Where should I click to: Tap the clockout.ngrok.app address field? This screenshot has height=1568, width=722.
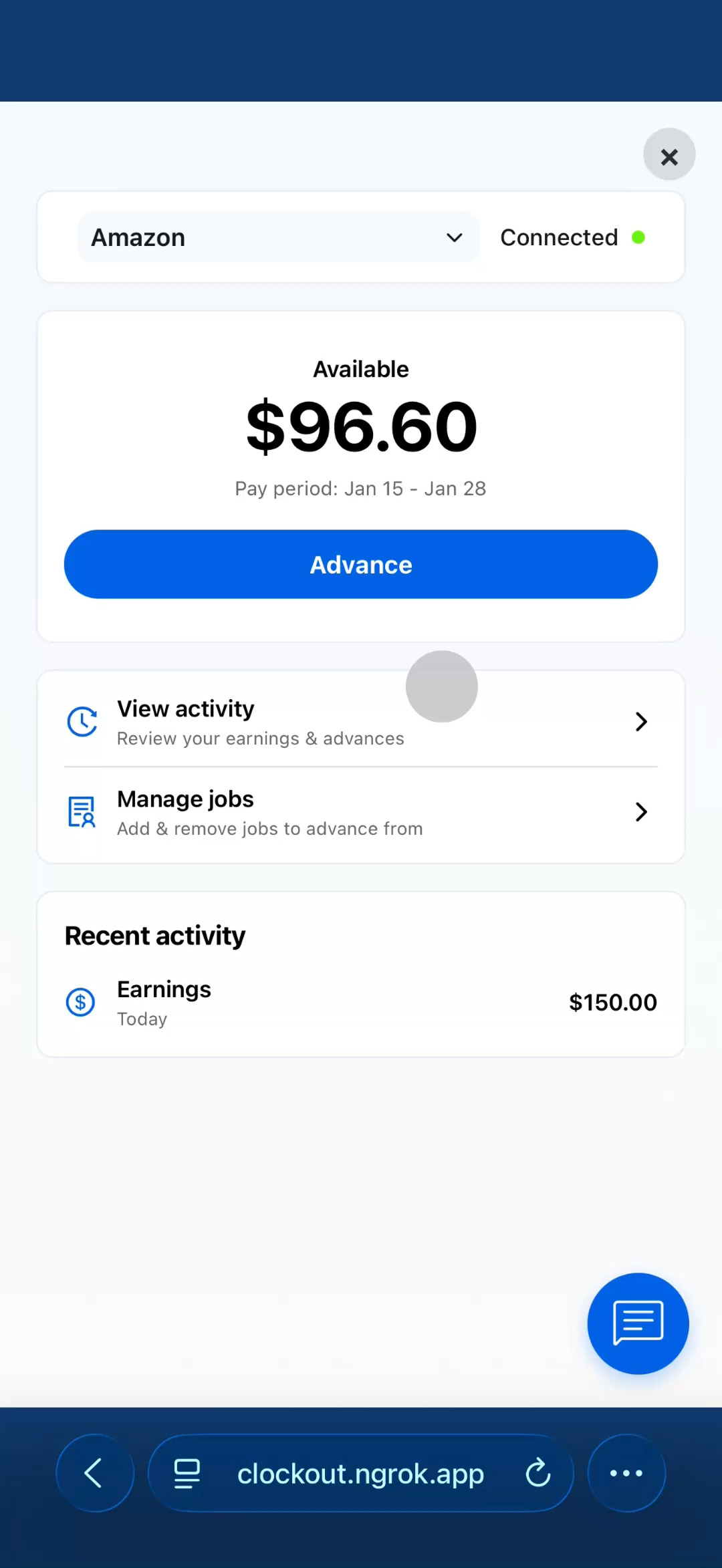361,1473
